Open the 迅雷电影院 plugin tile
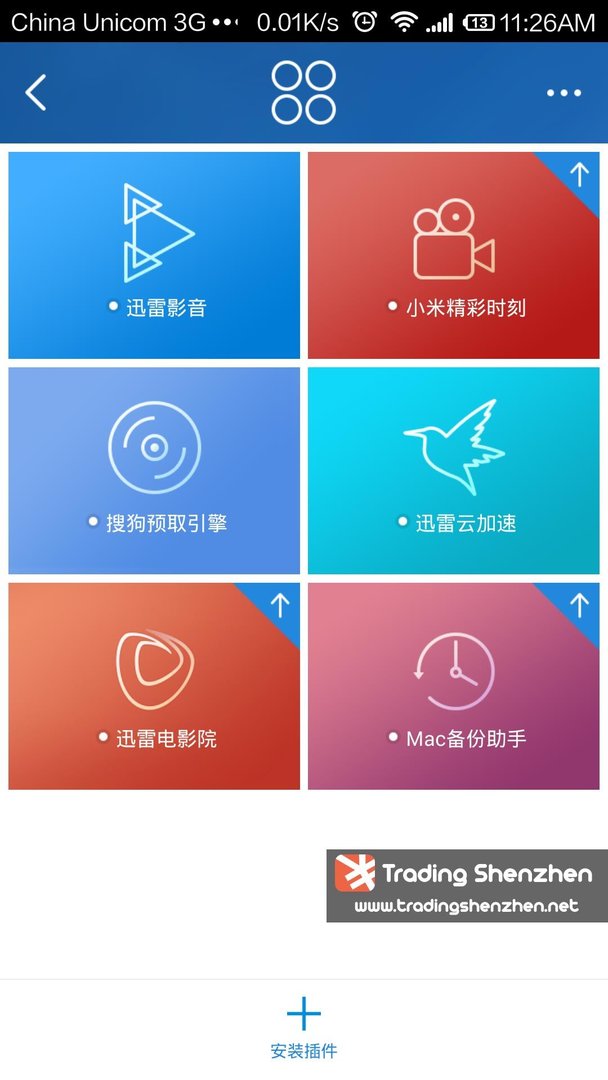 154,686
